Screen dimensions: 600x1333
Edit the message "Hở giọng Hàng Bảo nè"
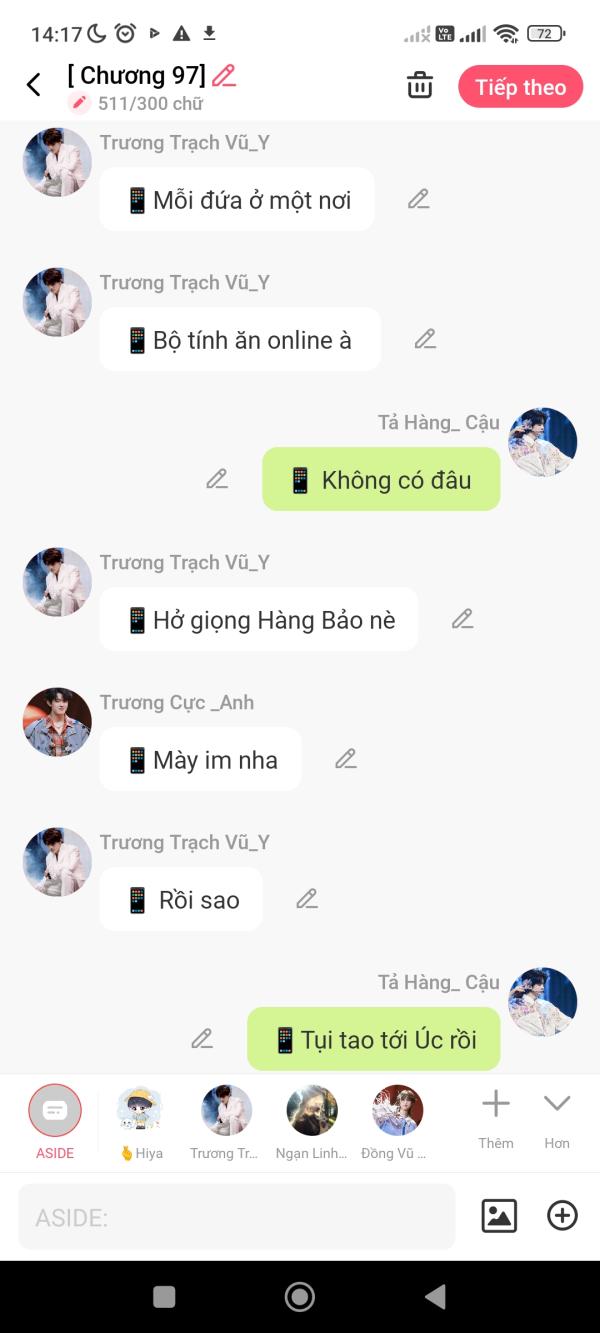click(462, 619)
